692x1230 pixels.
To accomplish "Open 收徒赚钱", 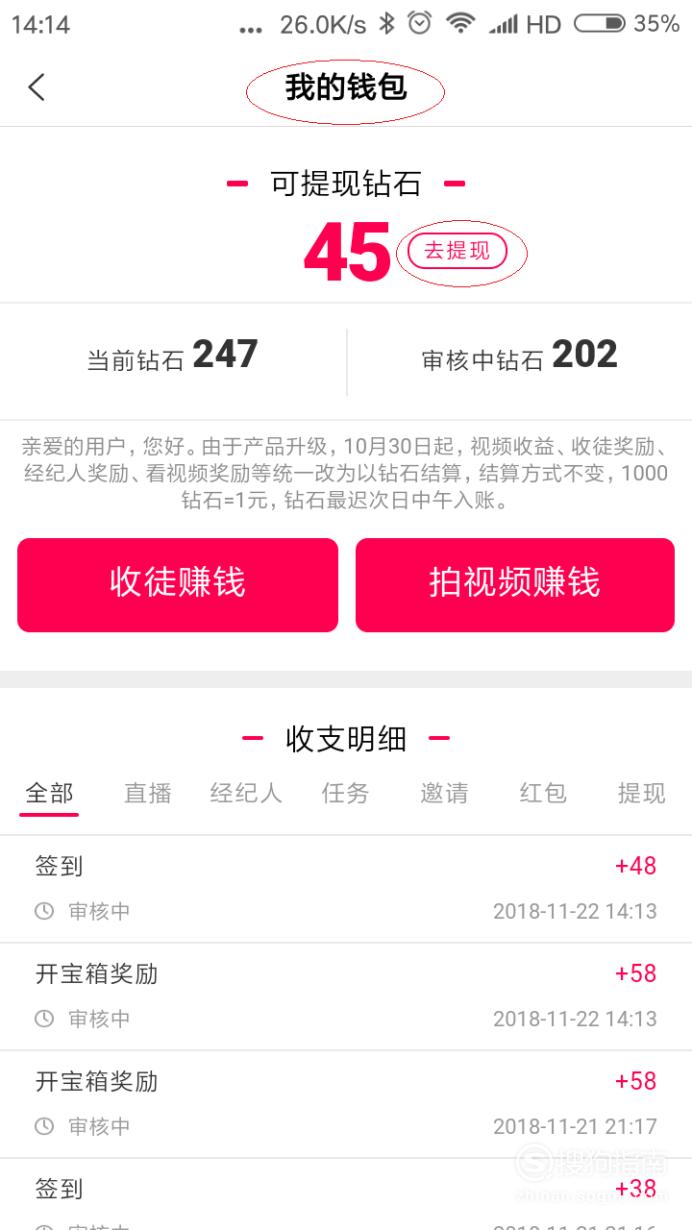I will [177, 585].
